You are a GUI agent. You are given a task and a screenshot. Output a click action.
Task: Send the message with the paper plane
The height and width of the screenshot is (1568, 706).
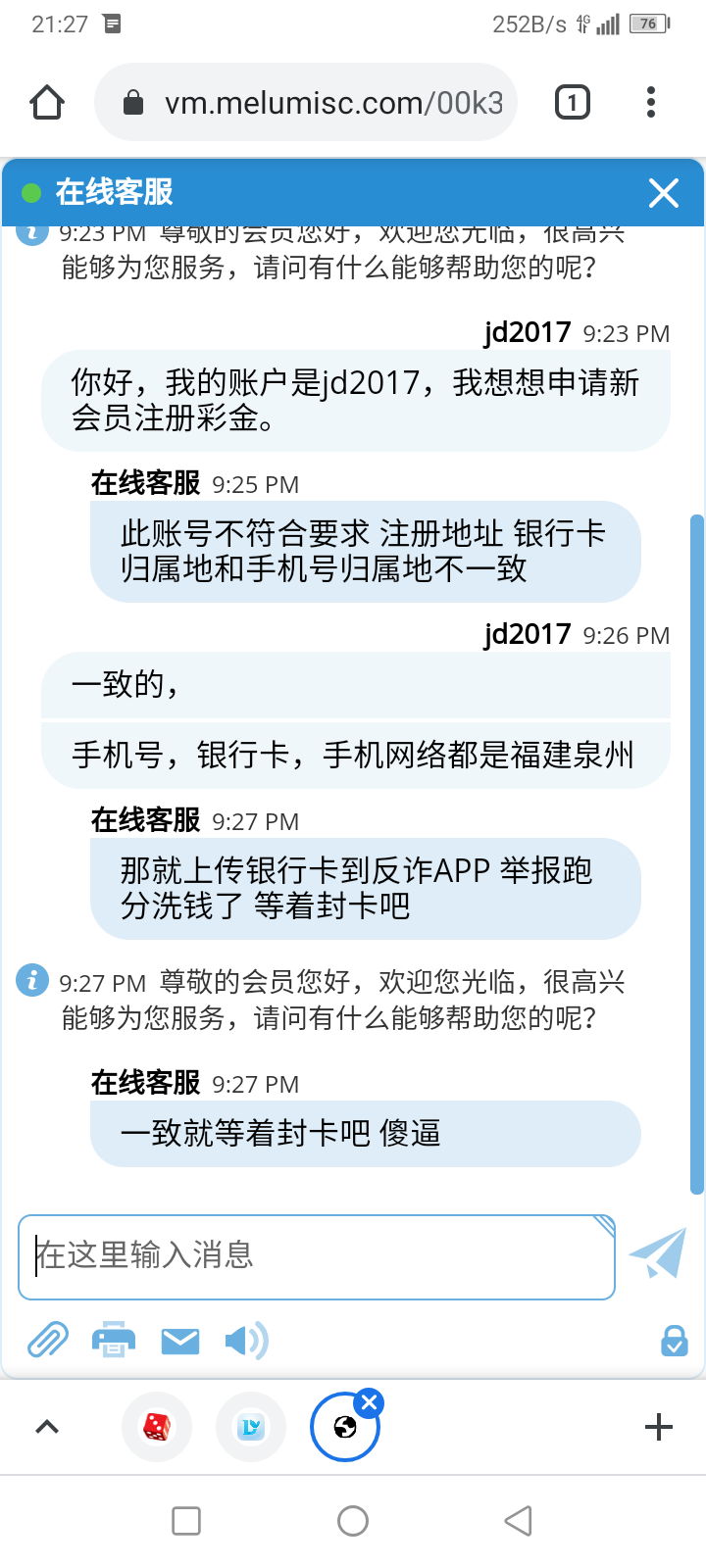point(658,1253)
